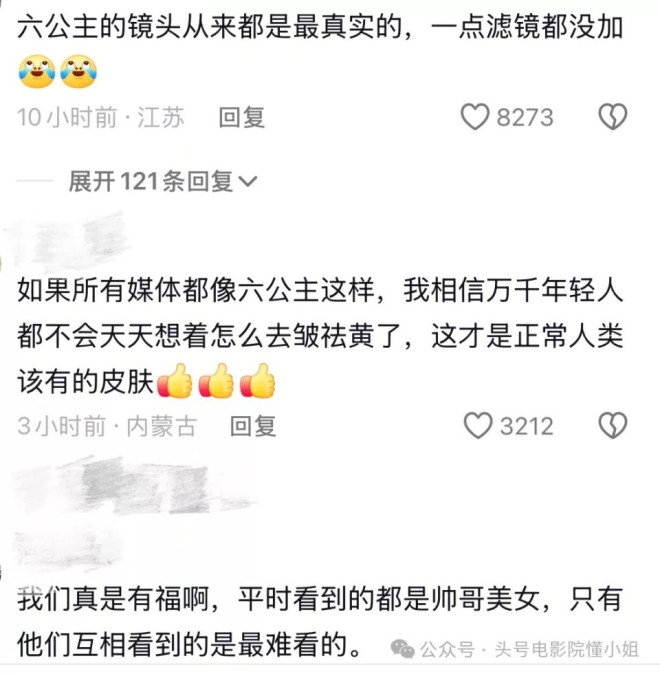Screen dimensions: 660x676
Task: Reply to the Jiangsu comment
Action: tap(242, 117)
